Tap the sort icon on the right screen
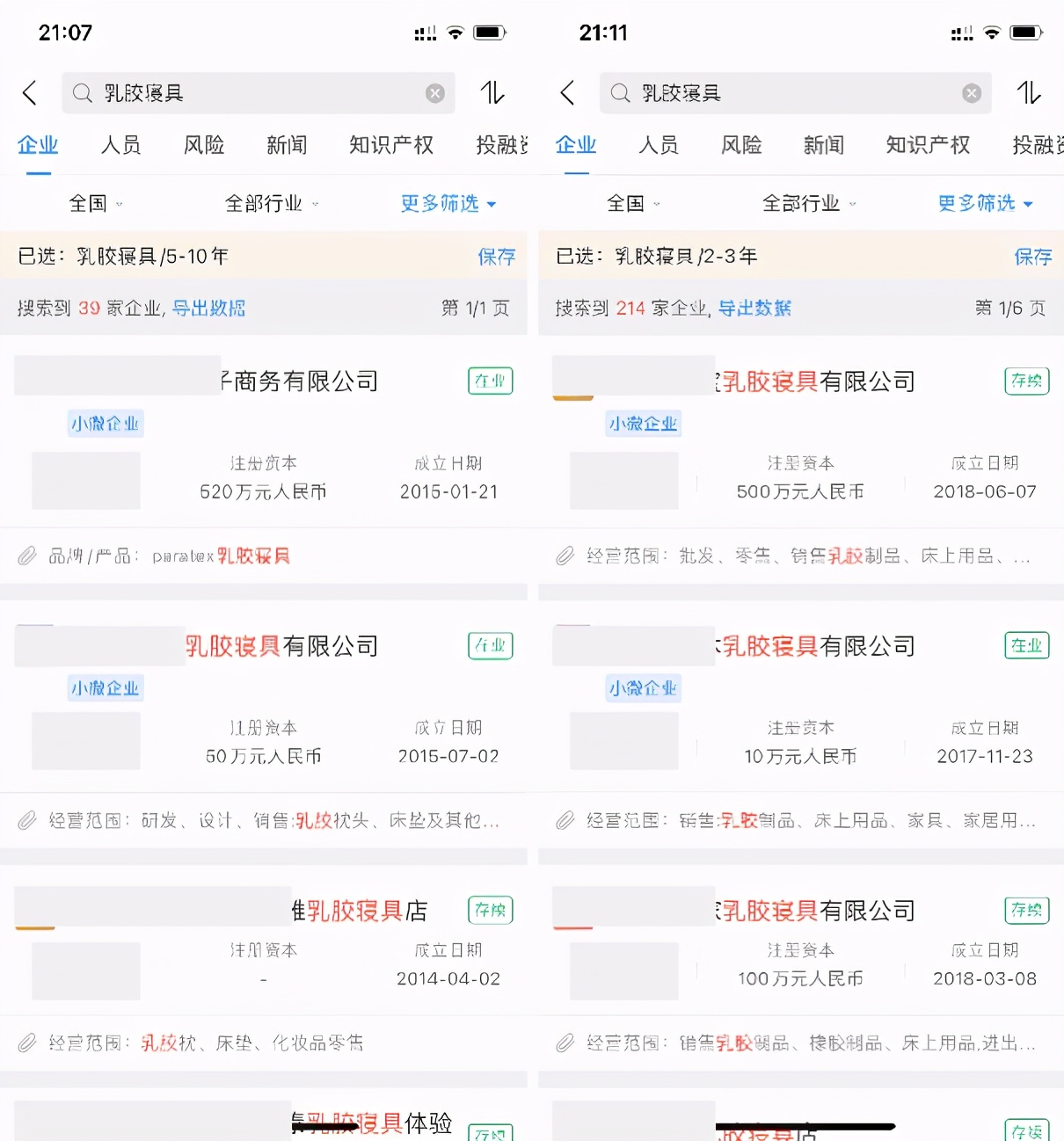The width and height of the screenshot is (1064, 1141). coord(1028,92)
